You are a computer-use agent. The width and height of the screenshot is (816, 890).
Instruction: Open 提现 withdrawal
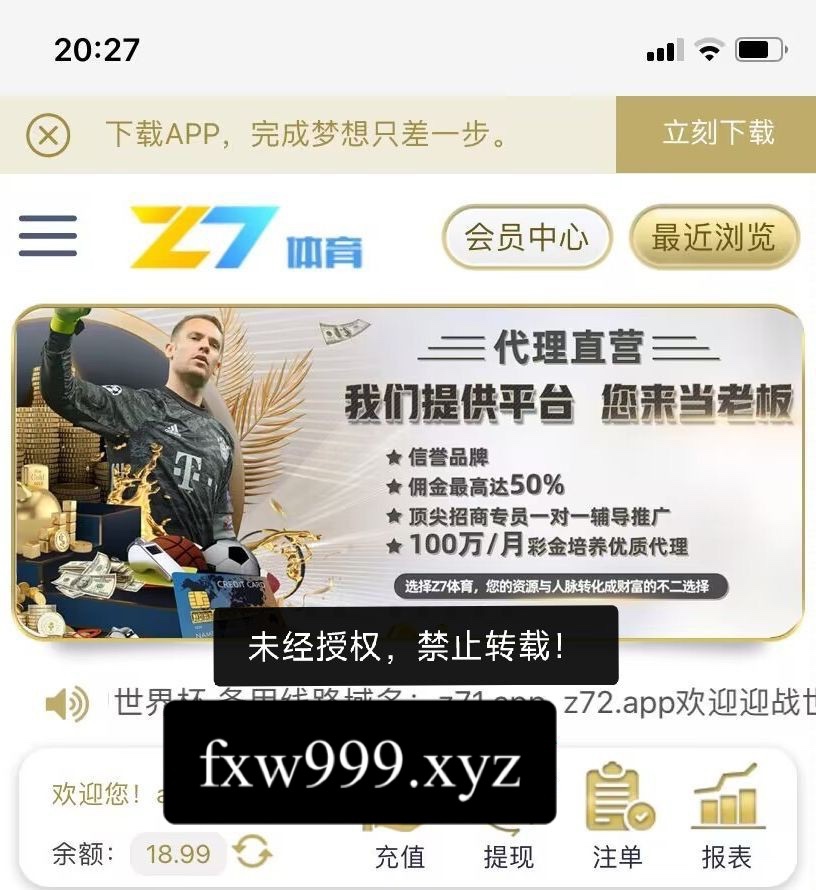pyautogui.click(x=508, y=855)
